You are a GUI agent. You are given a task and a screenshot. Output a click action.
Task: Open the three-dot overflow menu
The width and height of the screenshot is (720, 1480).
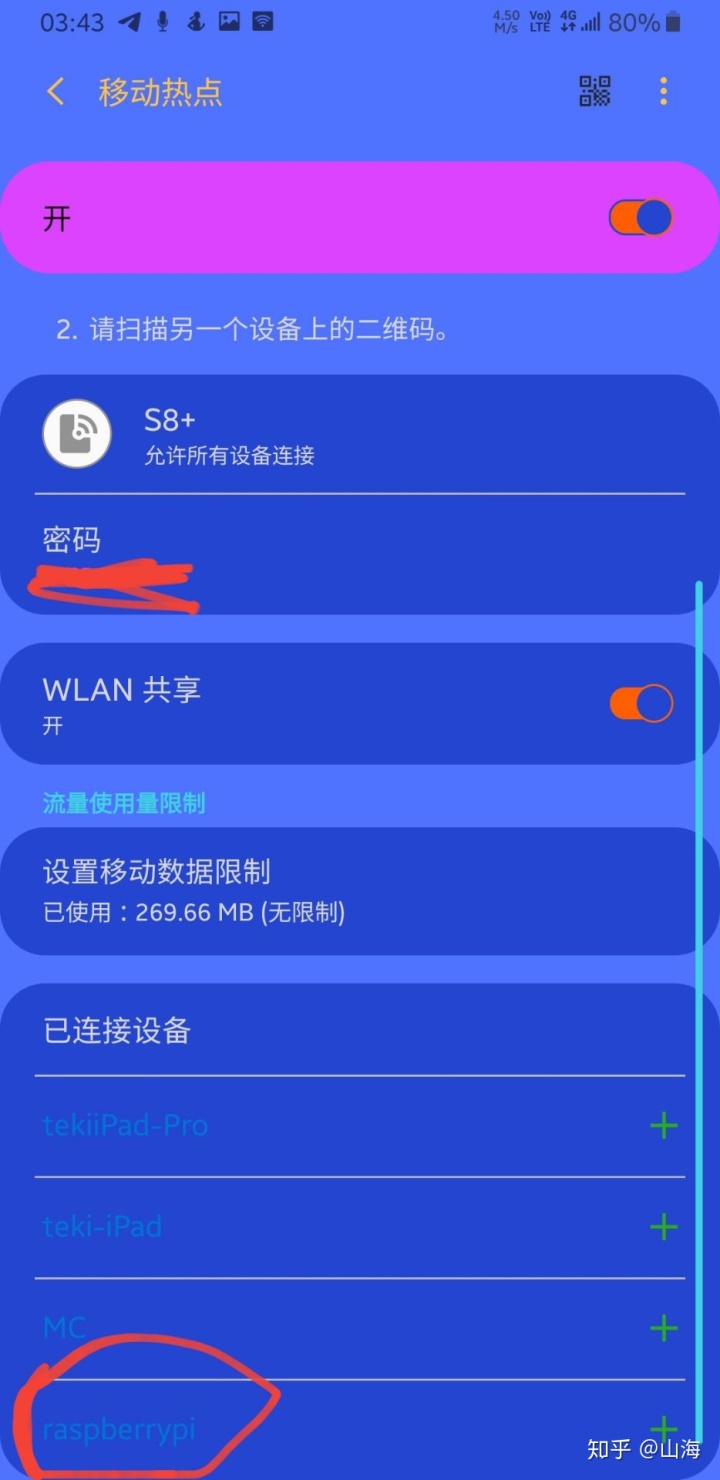[663, 92]
